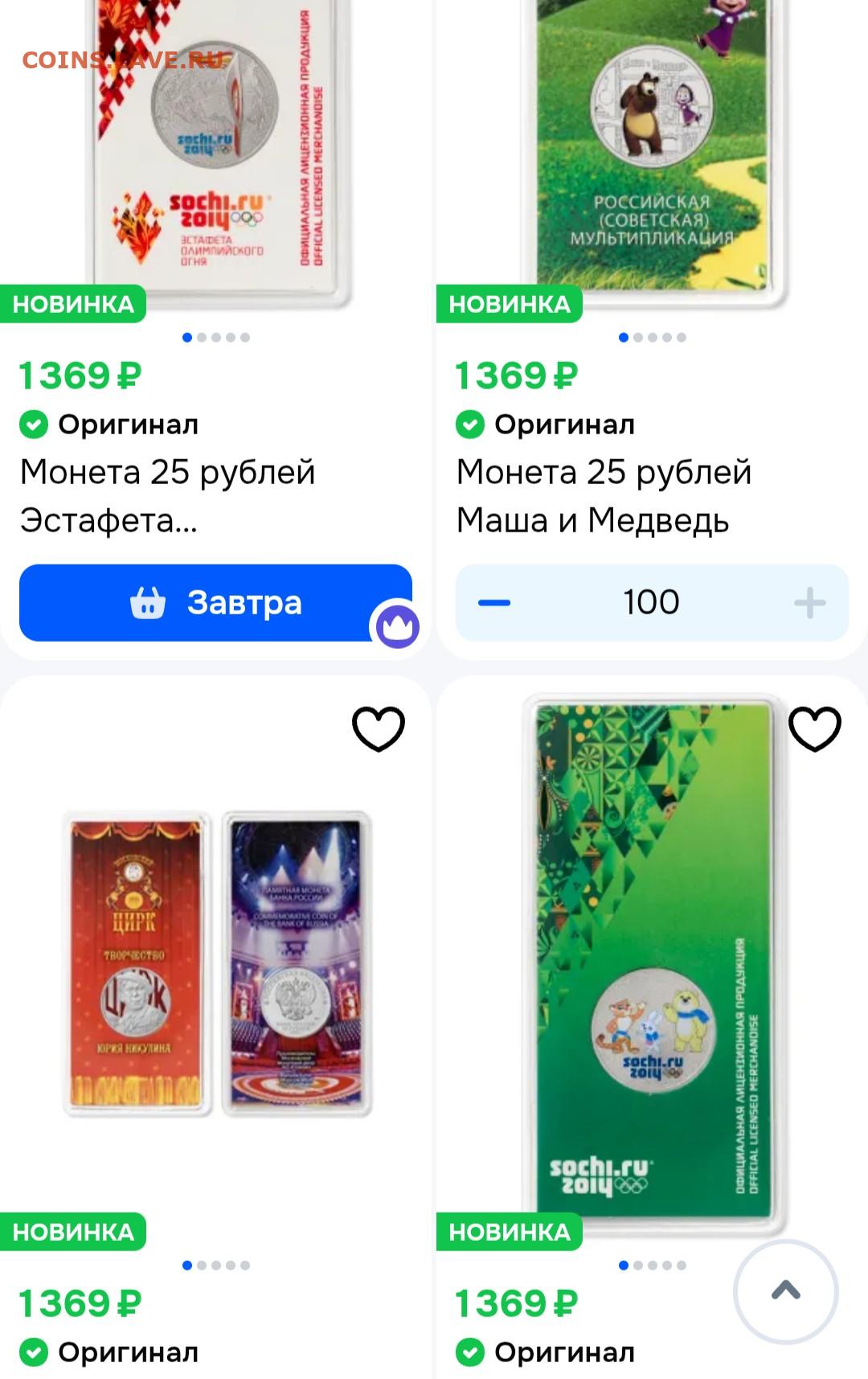Favorite the Цирк coin set
Image resolution: width=868 pixels, height=1379 pixels.
click(379, 728)
